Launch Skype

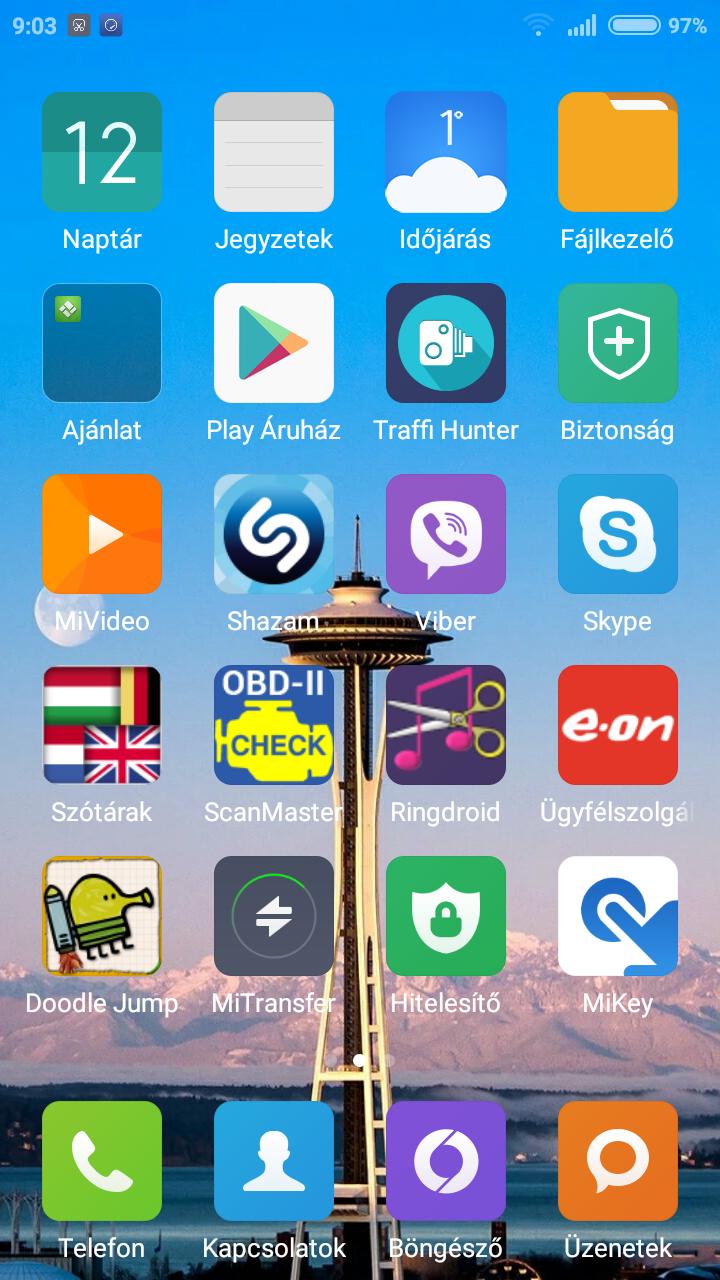tap(618, 534)
